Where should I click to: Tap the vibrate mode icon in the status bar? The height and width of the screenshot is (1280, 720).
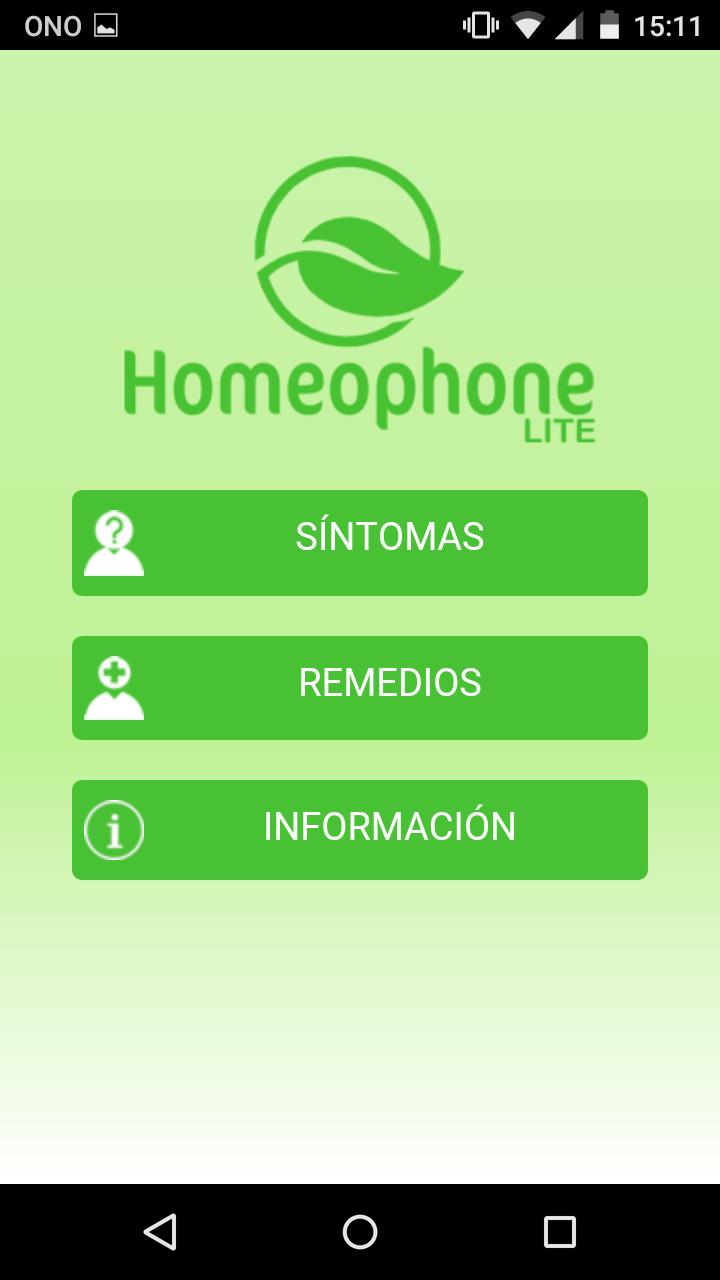point(480,25)
